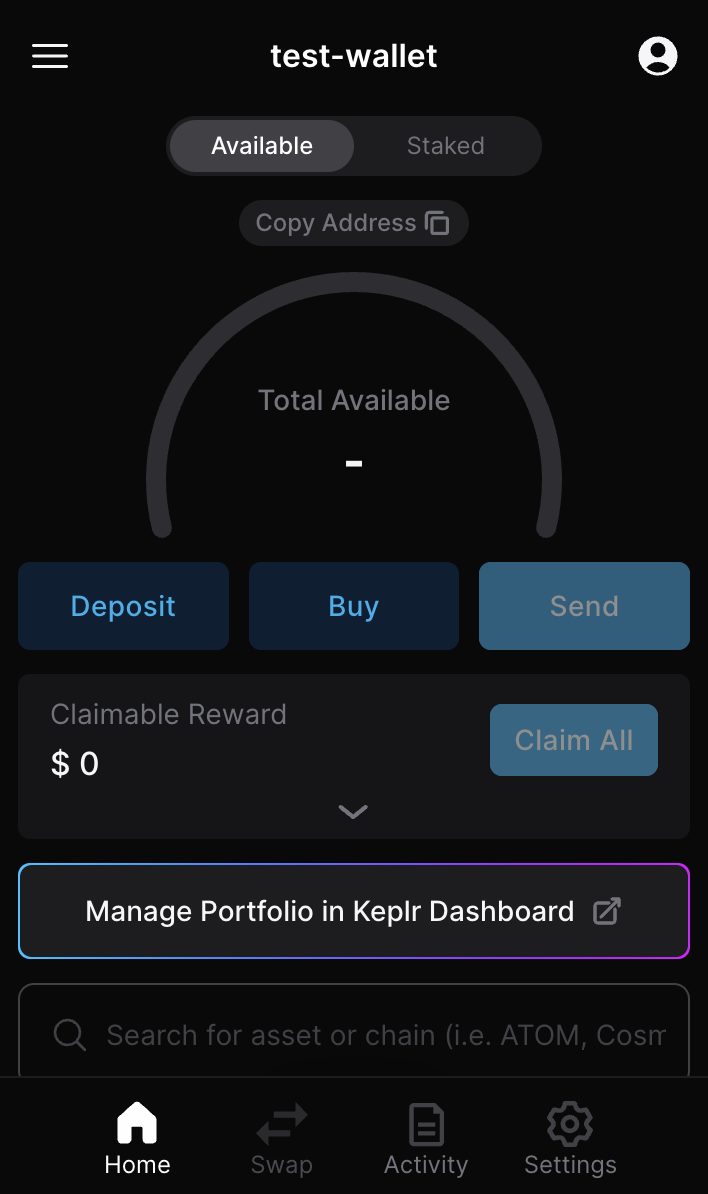Image resolution: width=708 pixels, height=1194 pixels.
Task: Tap the Deposit button
Action: pos(123,606)
